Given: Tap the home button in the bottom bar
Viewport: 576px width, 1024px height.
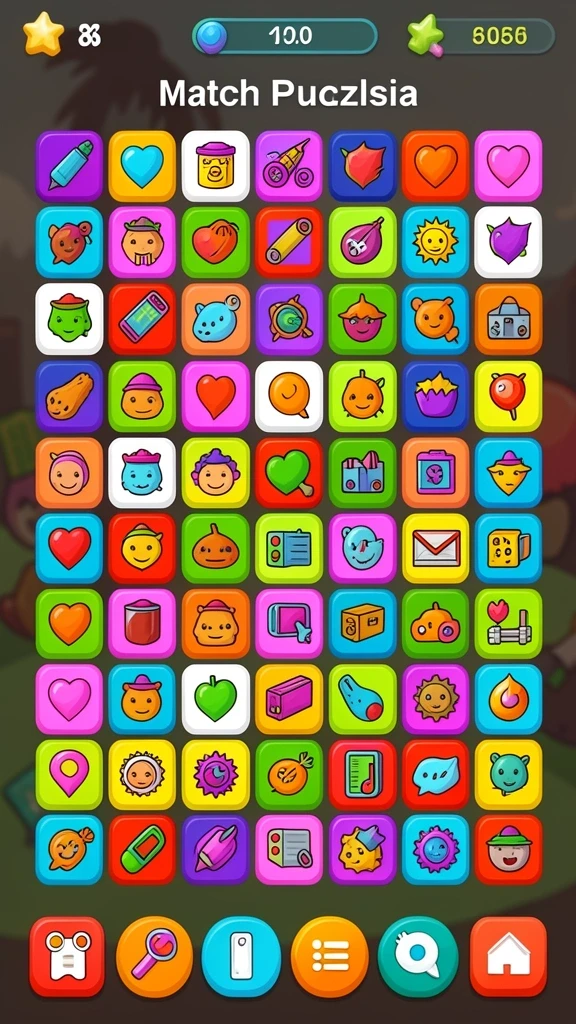Looking at the screenshot, I should point(508,956).
